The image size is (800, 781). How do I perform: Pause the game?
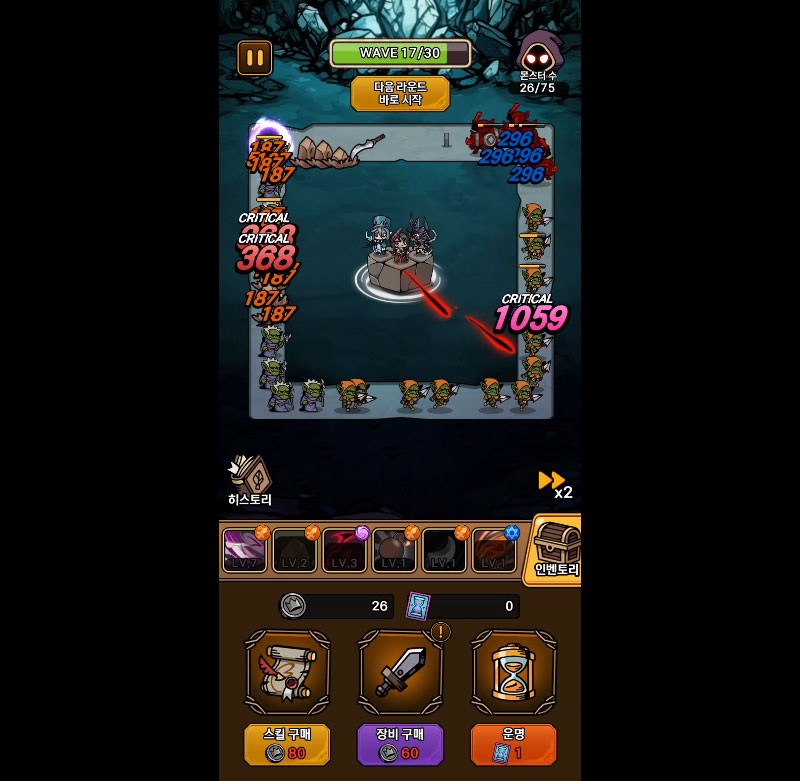254,58
